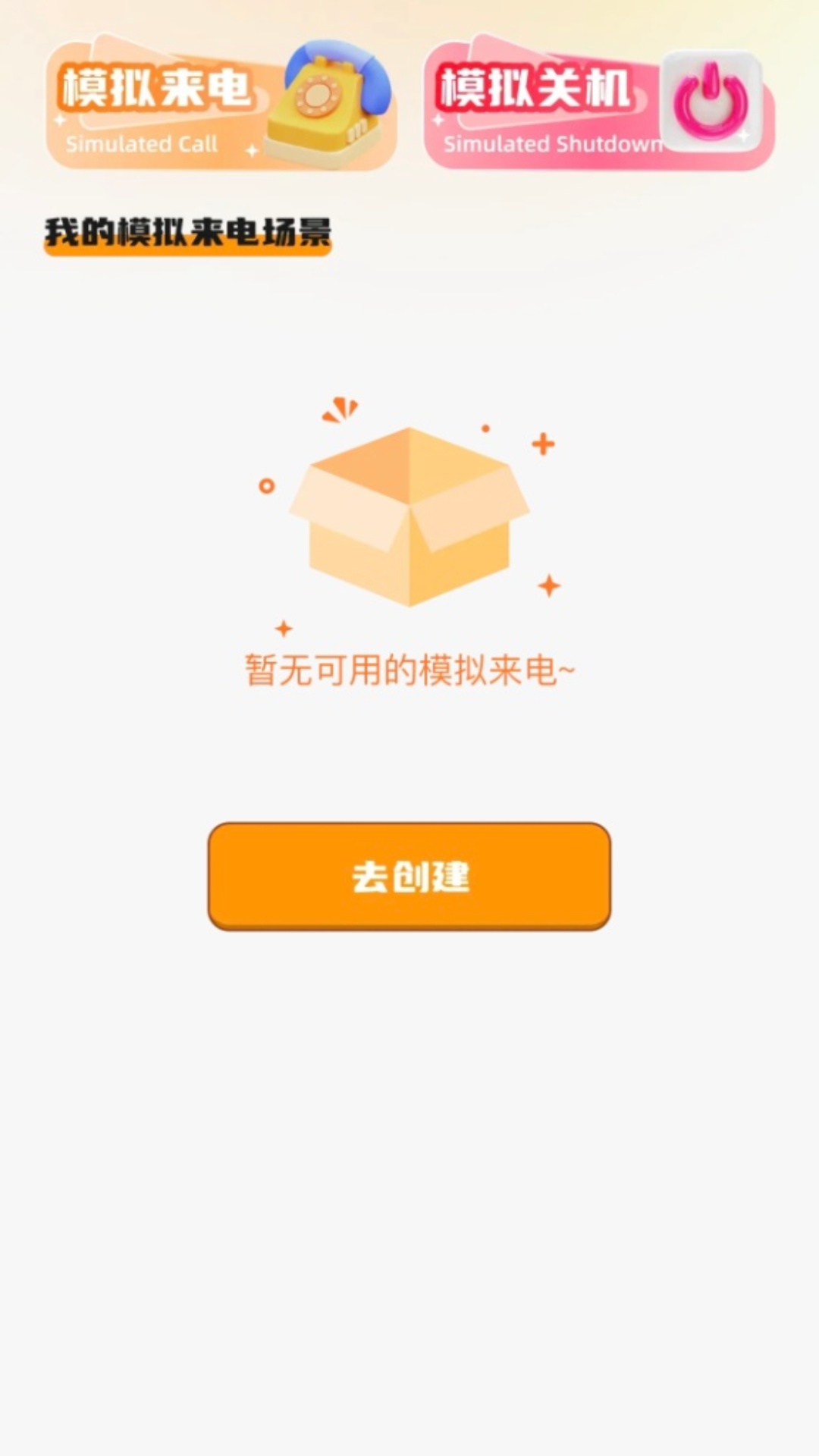Click the "Simulated Call" English subtitle
This screenshot has width=819, height=1456.
tap(142, 143)
